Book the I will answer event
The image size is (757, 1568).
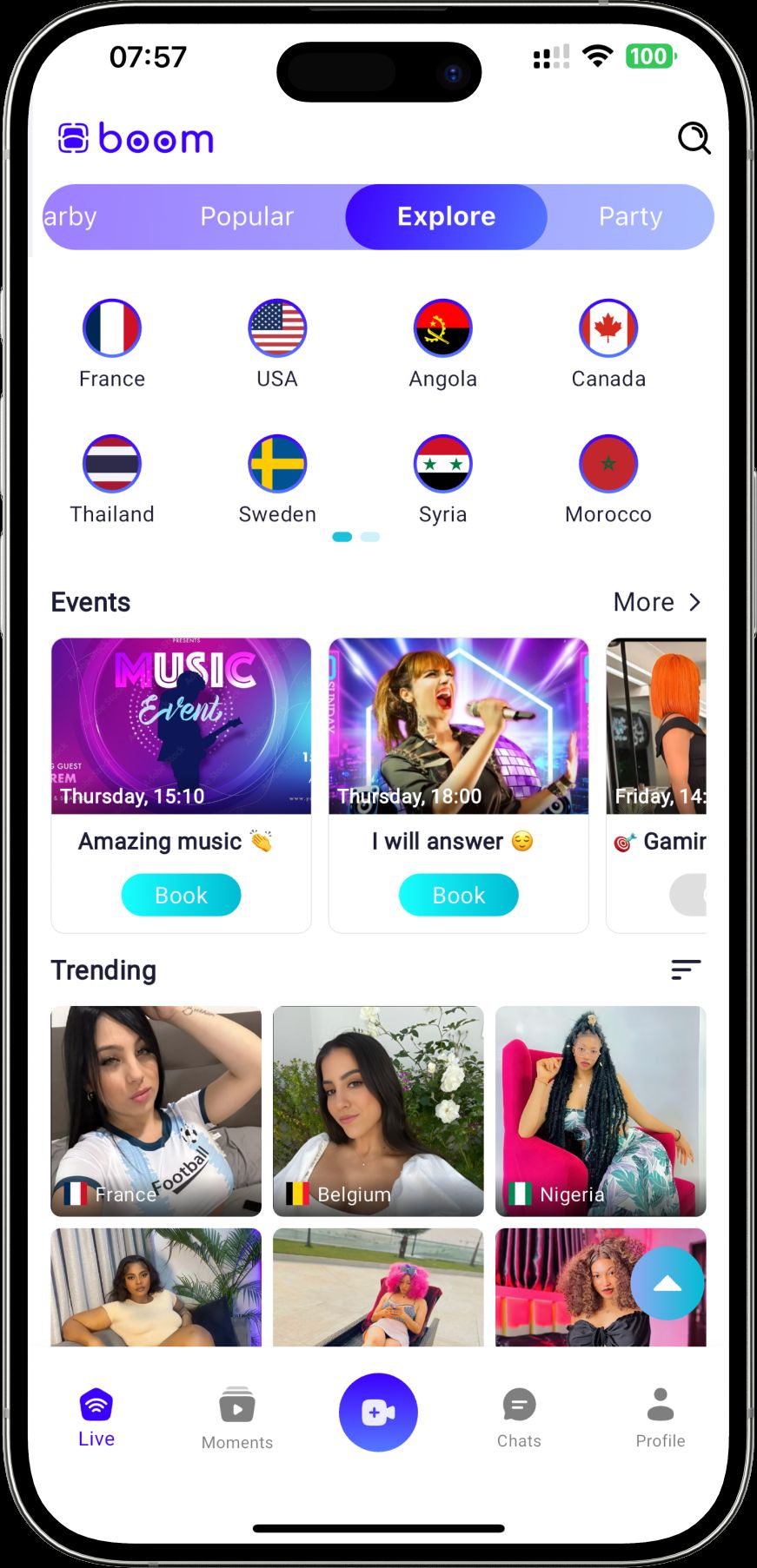[x=459, y=895]
